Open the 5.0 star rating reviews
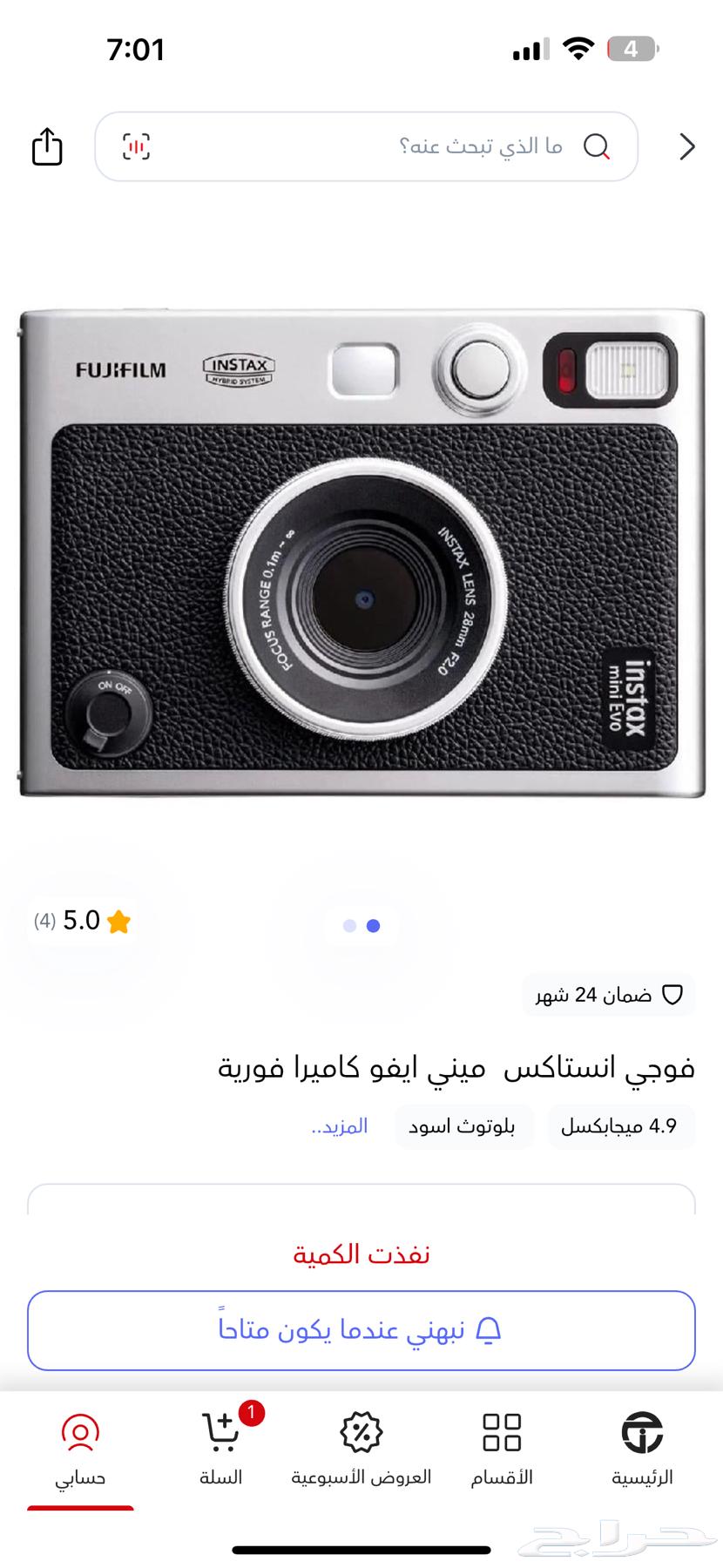This screenshot has height=1568, width=723. 83,921
